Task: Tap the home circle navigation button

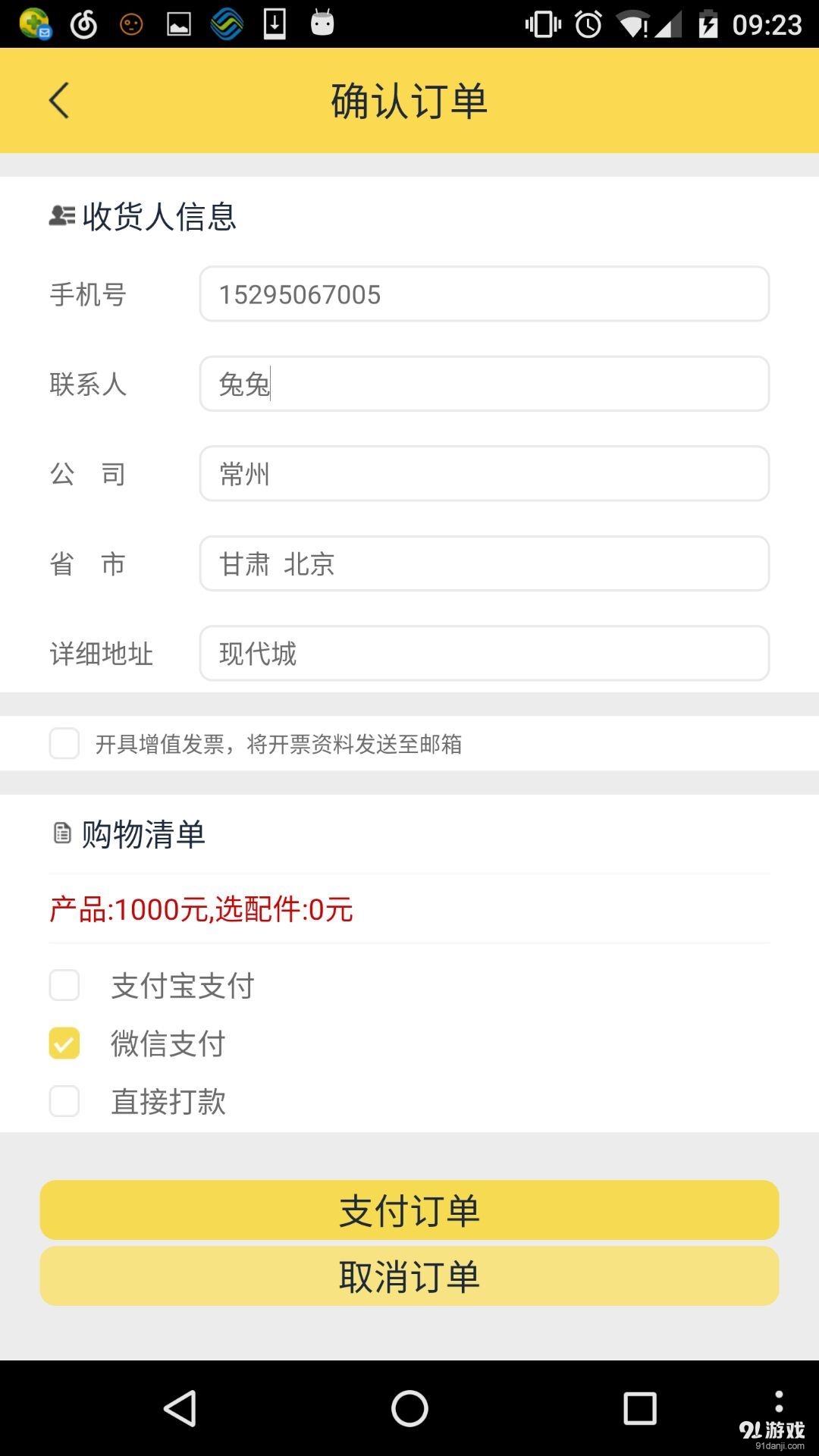Action: [409, 1407]
